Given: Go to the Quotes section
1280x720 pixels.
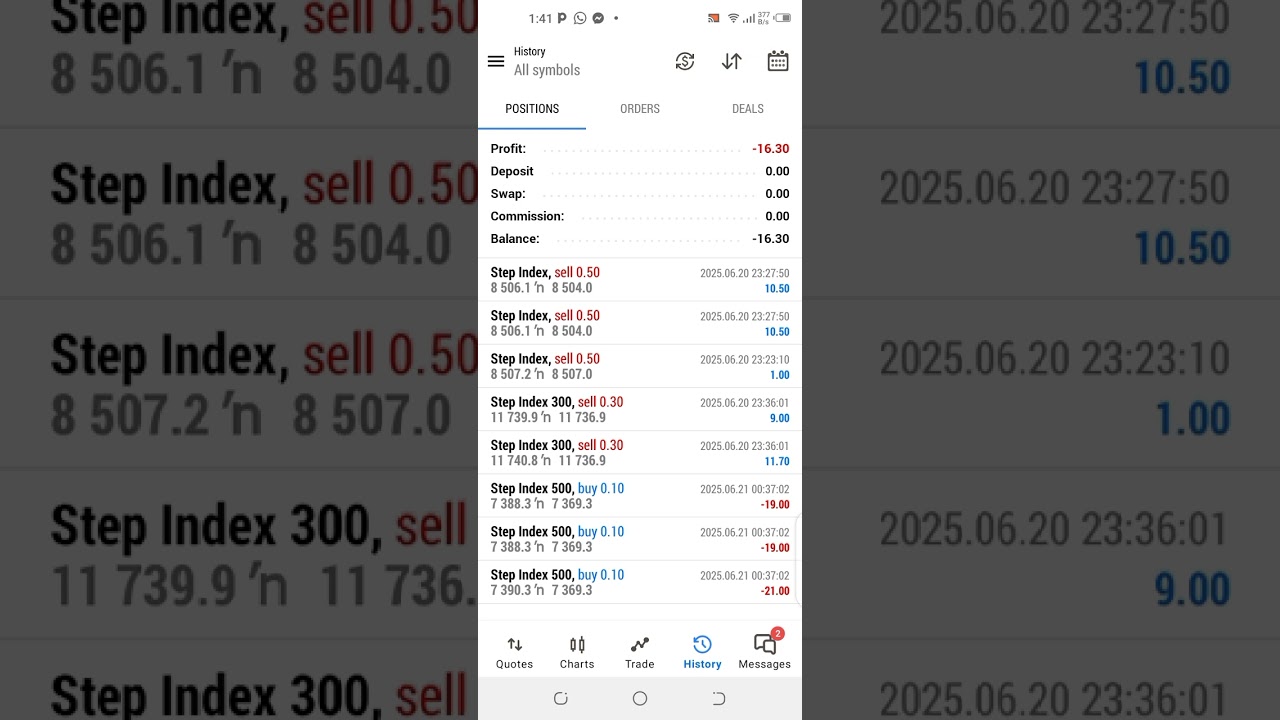Looking at the screenshot, I should pyautogui.click(x=514, y=652).
